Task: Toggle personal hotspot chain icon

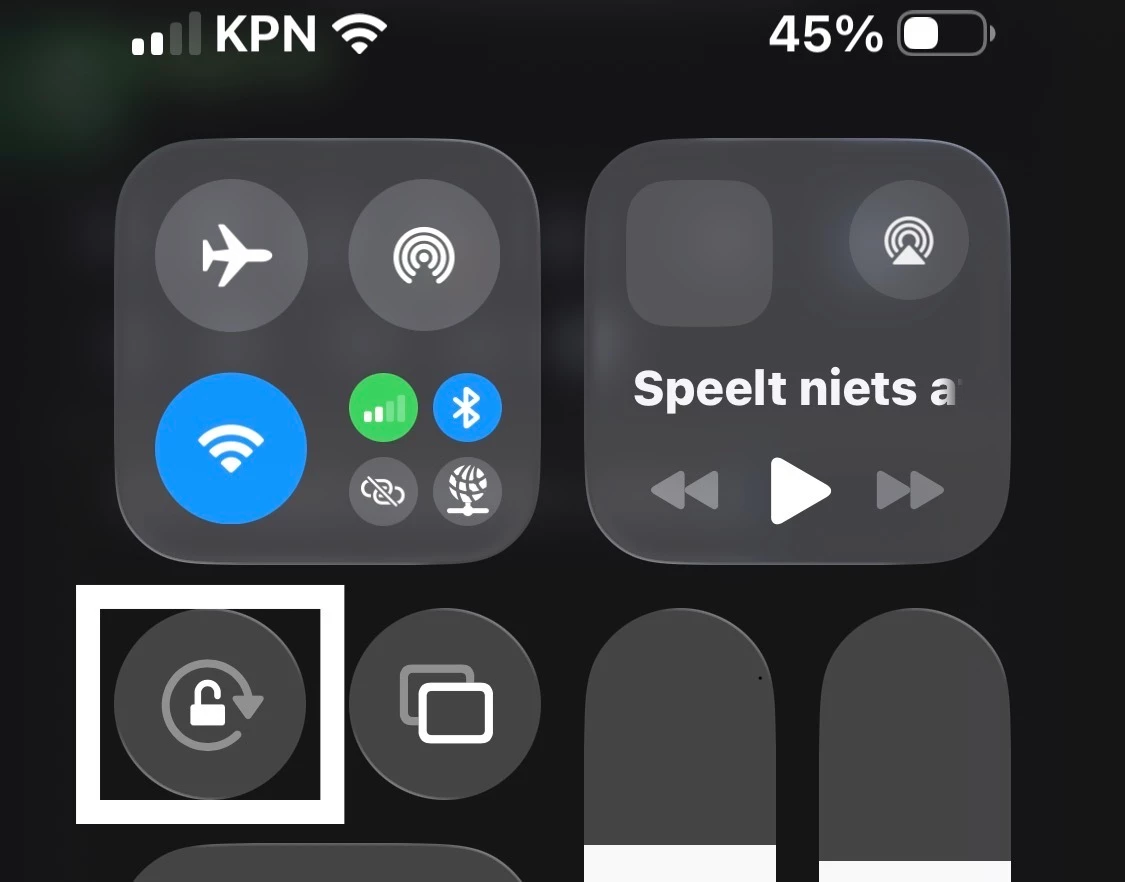Action: click(x=383, y=490)
